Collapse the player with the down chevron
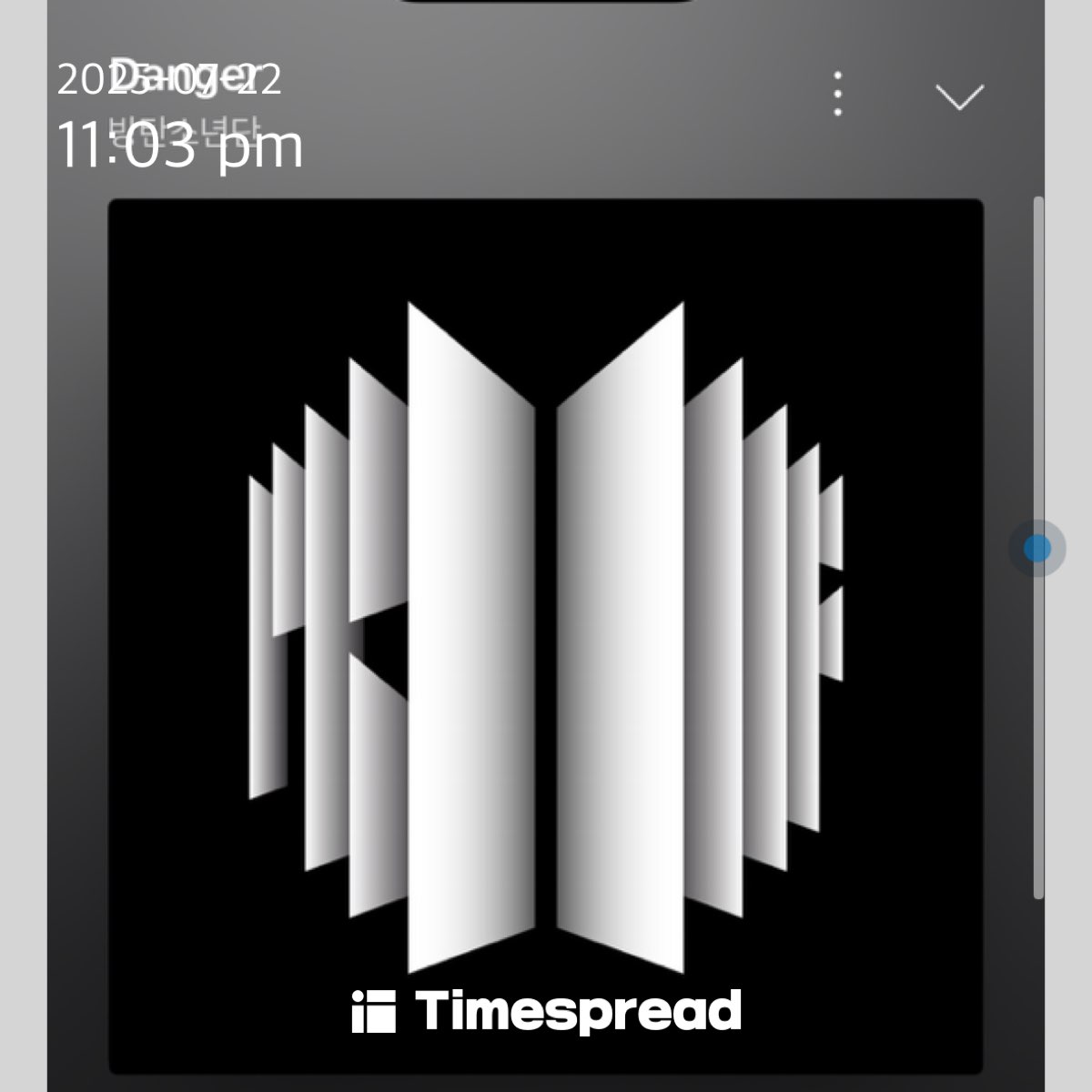Screen dimensions: 1092x1092 point(959,96)
